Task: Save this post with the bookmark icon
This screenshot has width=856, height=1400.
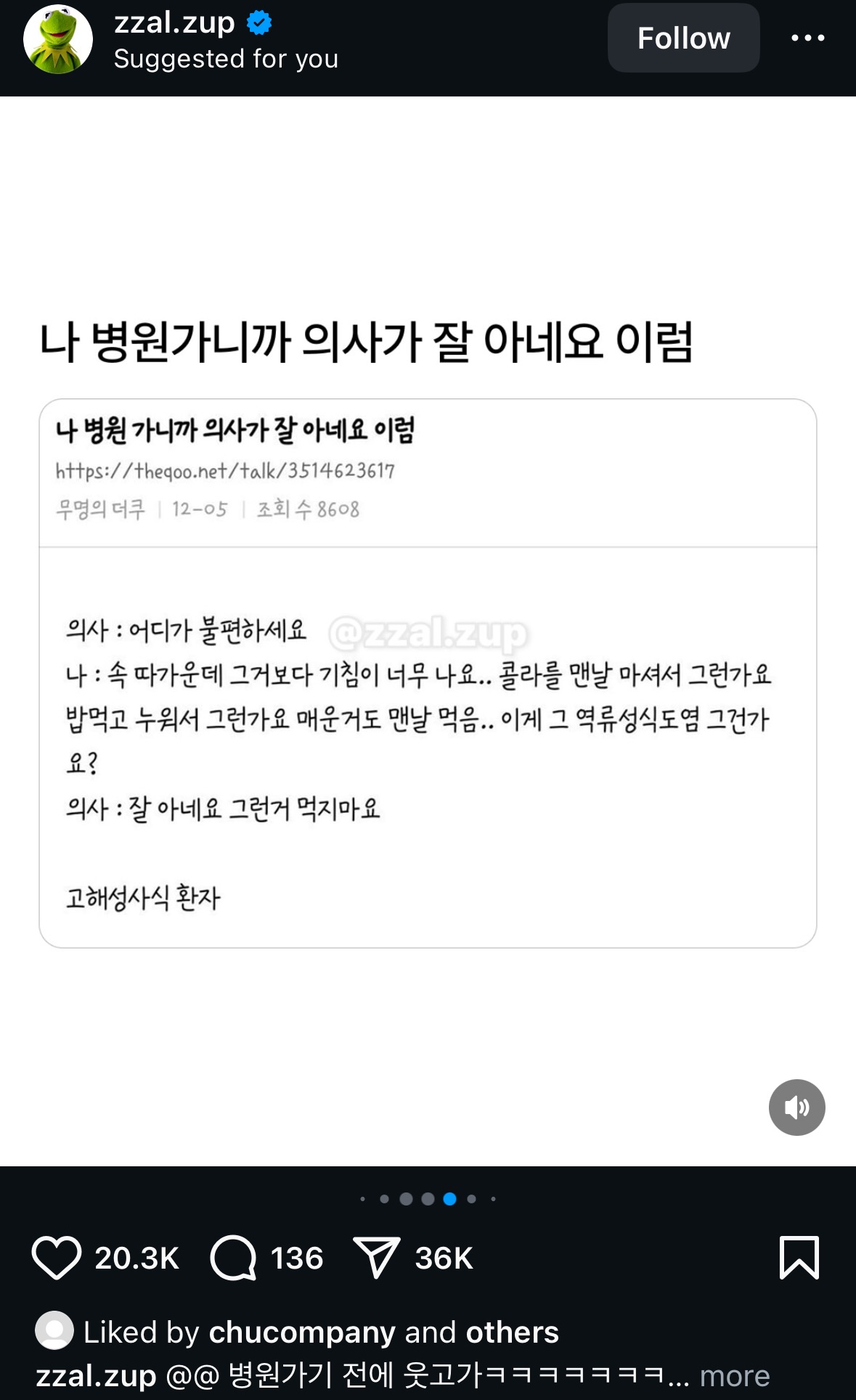Action: pos(799,1258)
